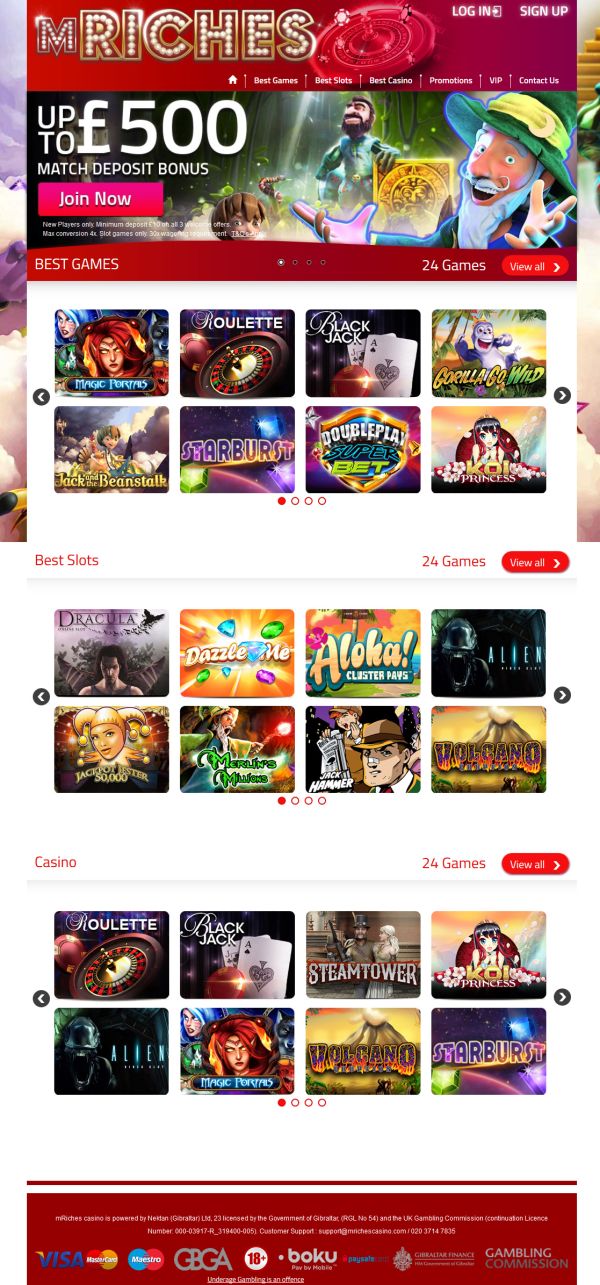View all Best Slots games

[x=535, y=562]
